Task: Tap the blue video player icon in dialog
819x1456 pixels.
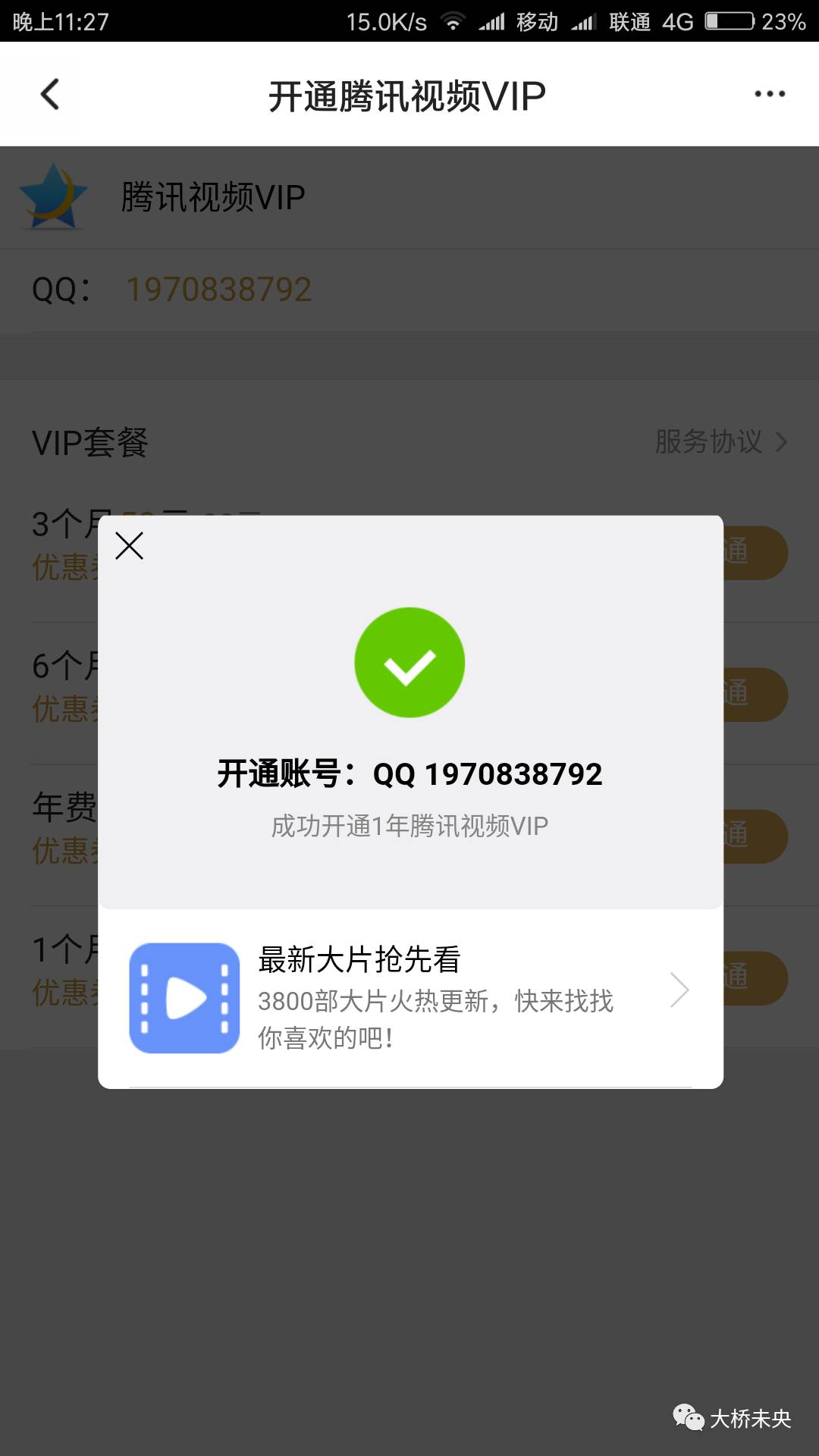Action: point(184,994)
